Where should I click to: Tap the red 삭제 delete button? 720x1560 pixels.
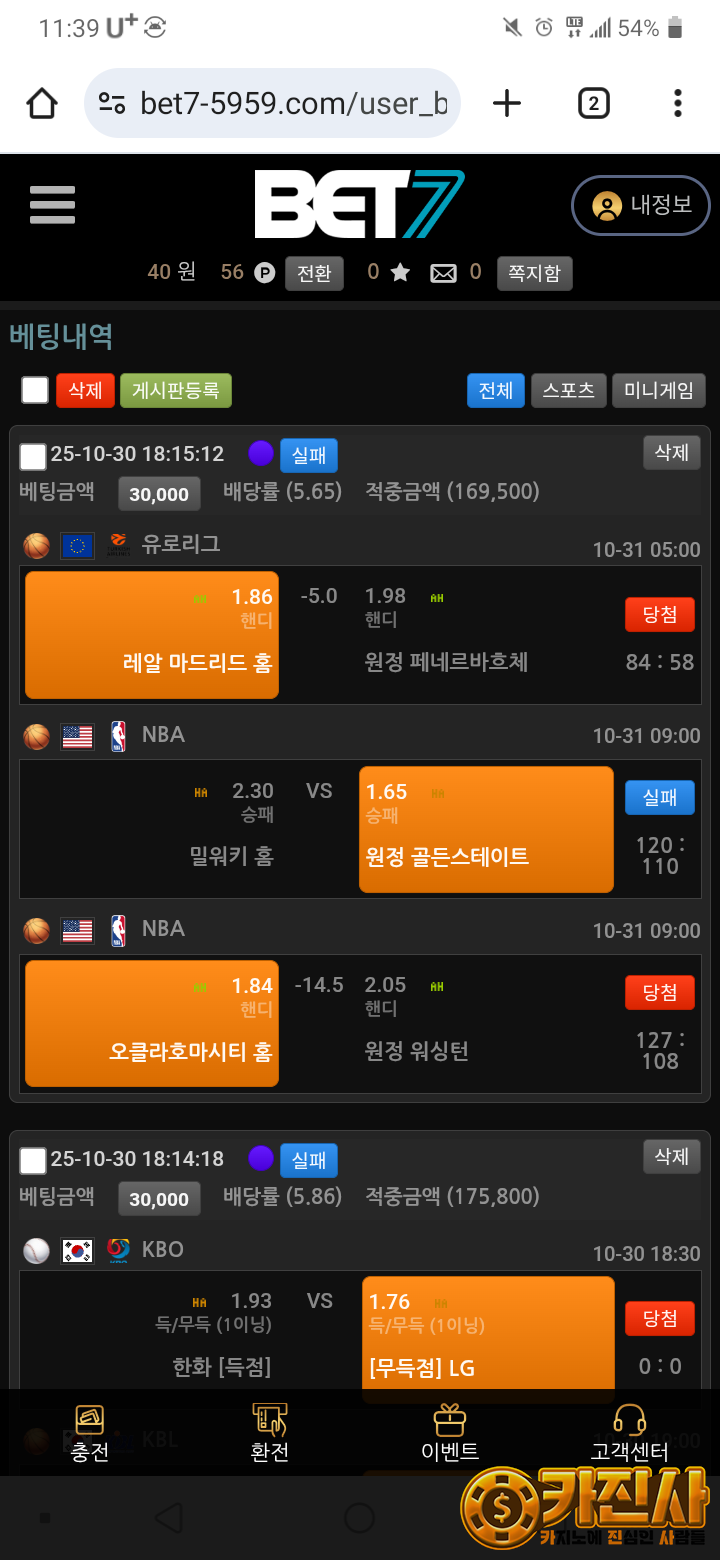85,390
